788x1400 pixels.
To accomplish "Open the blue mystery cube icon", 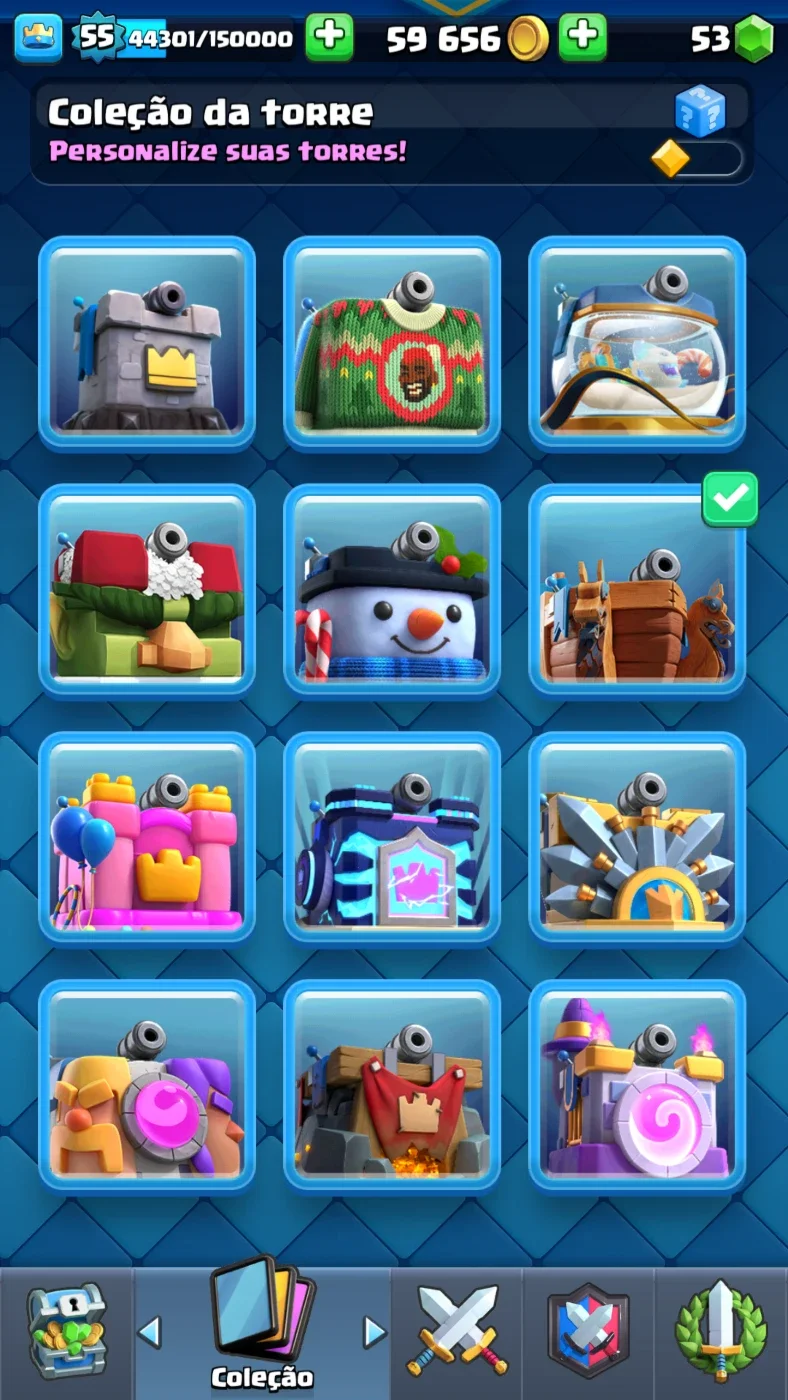I will coord(700,110).
